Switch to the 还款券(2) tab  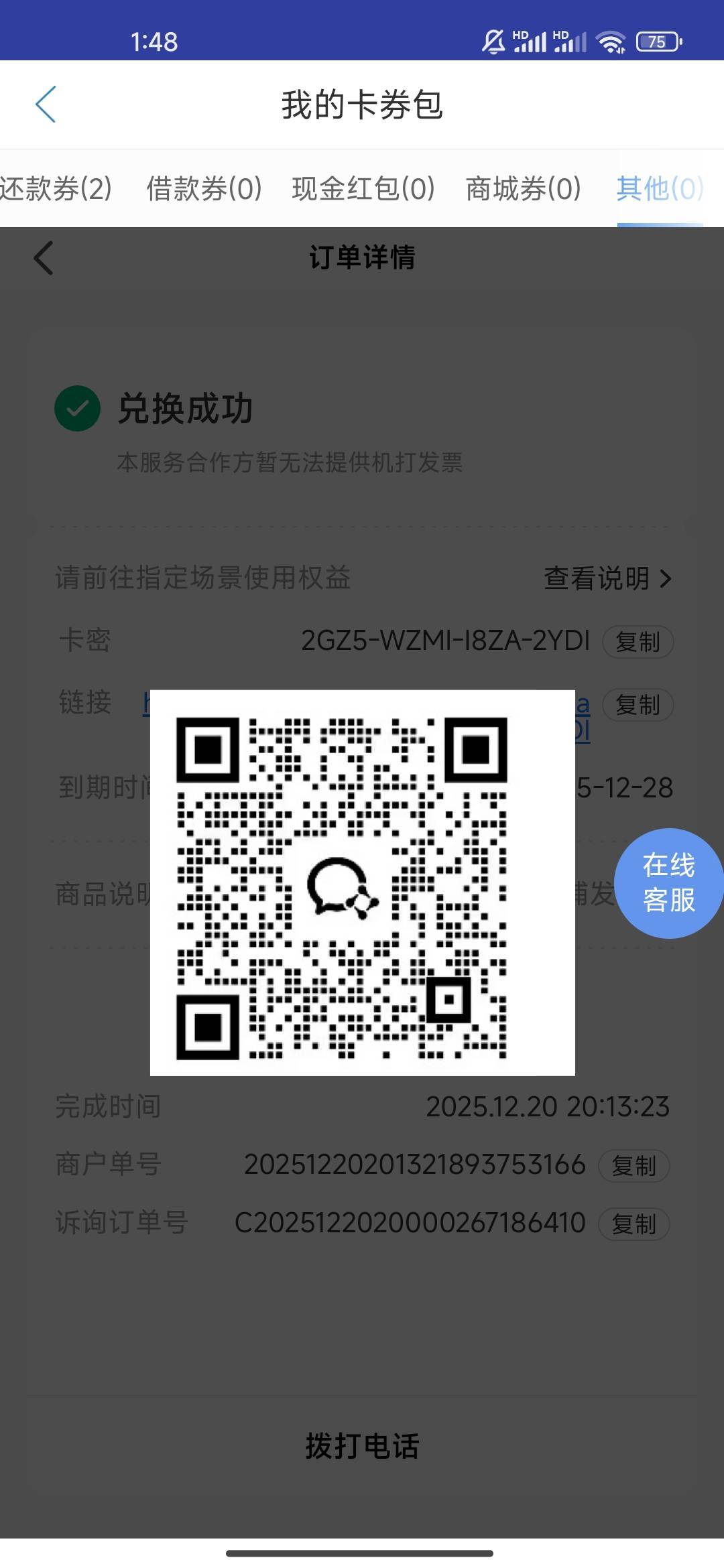(x=56, y=188)
